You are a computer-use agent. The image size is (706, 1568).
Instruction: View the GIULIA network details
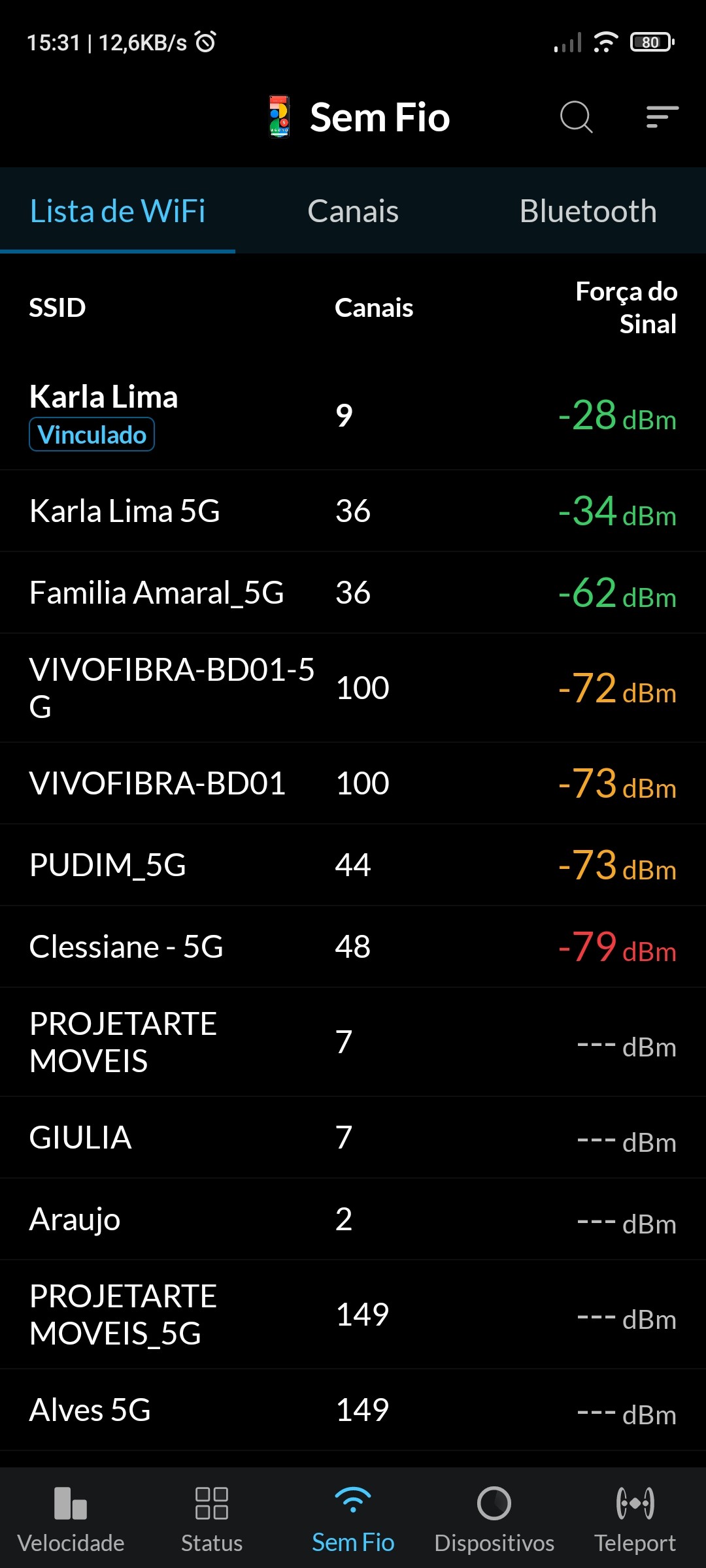[353, 1137]
